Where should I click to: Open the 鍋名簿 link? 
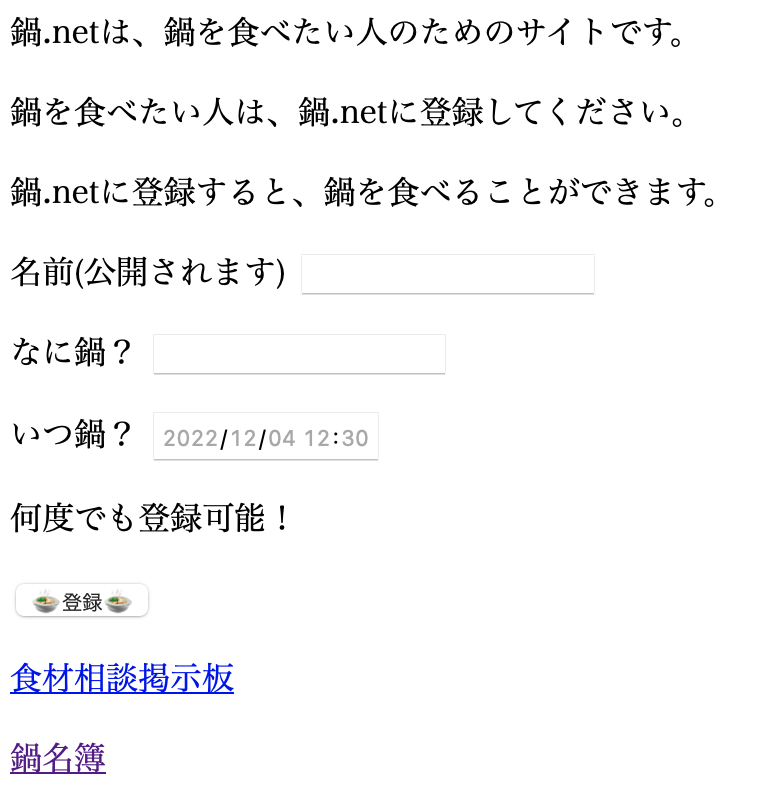[x=56, y=759]
